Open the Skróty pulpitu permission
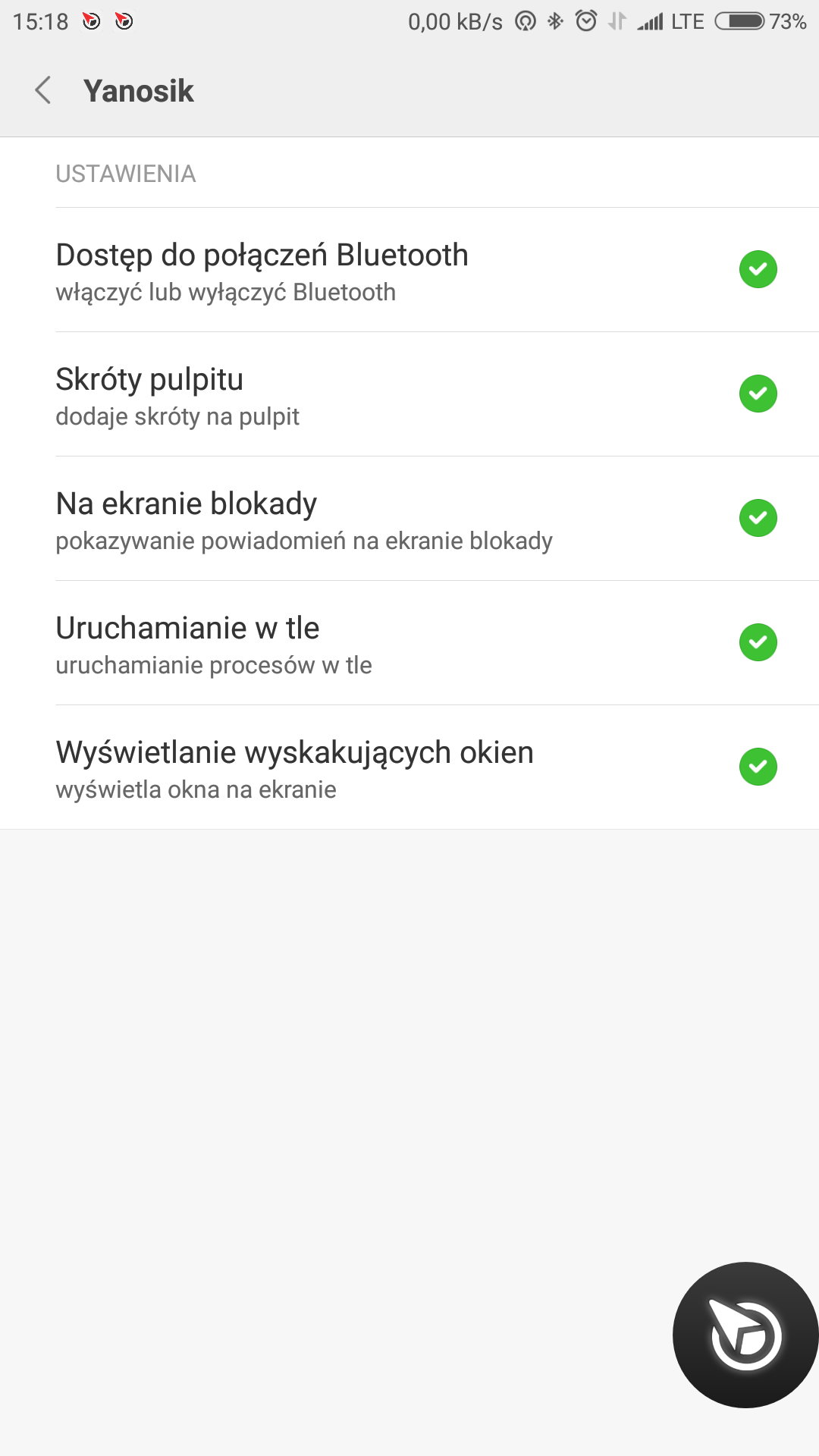The height and width of the screenshot is (1456, 819). click(x=409, y=394)
